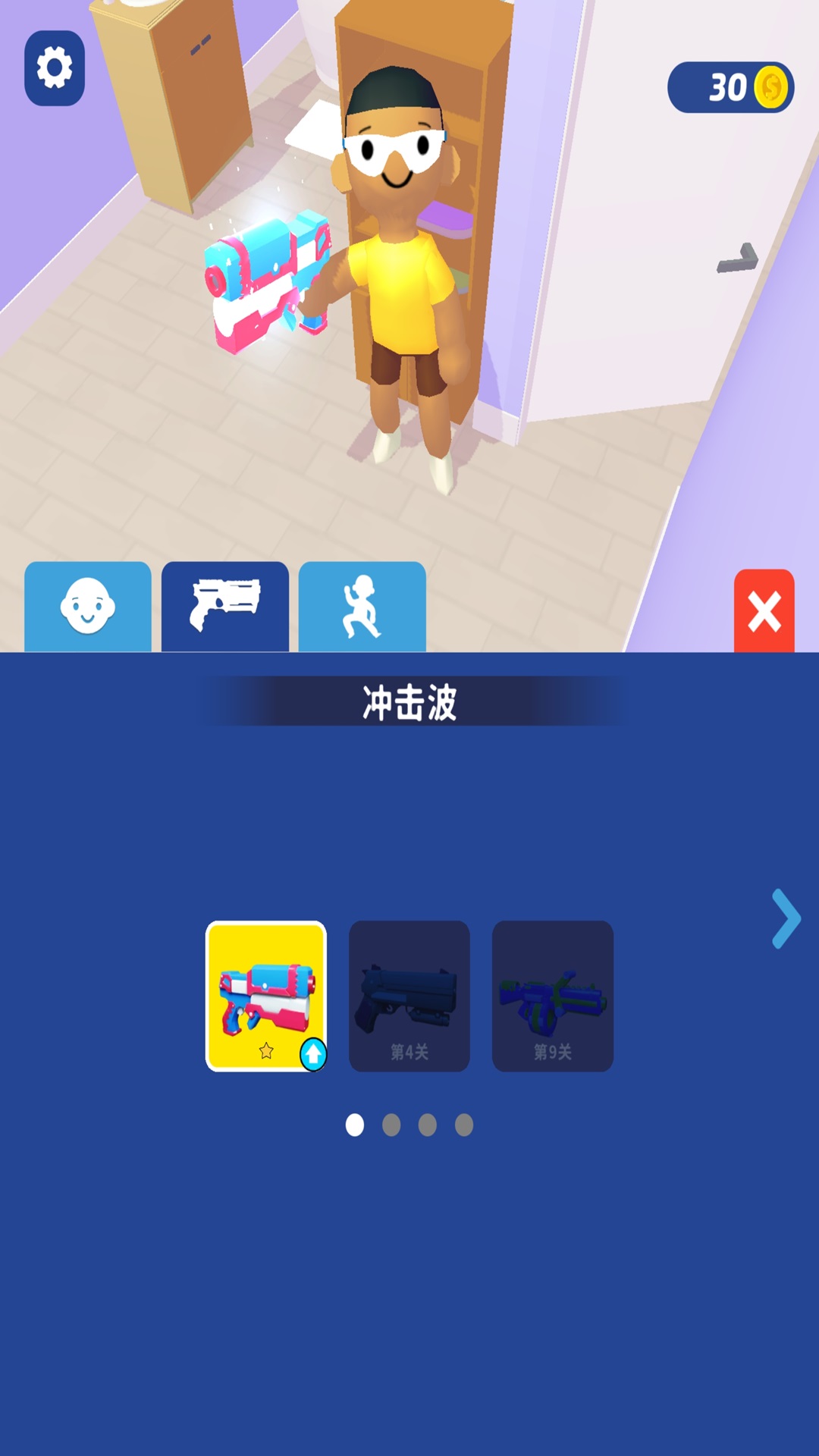Select the pink and blue blaster gun

pos(263,990)
